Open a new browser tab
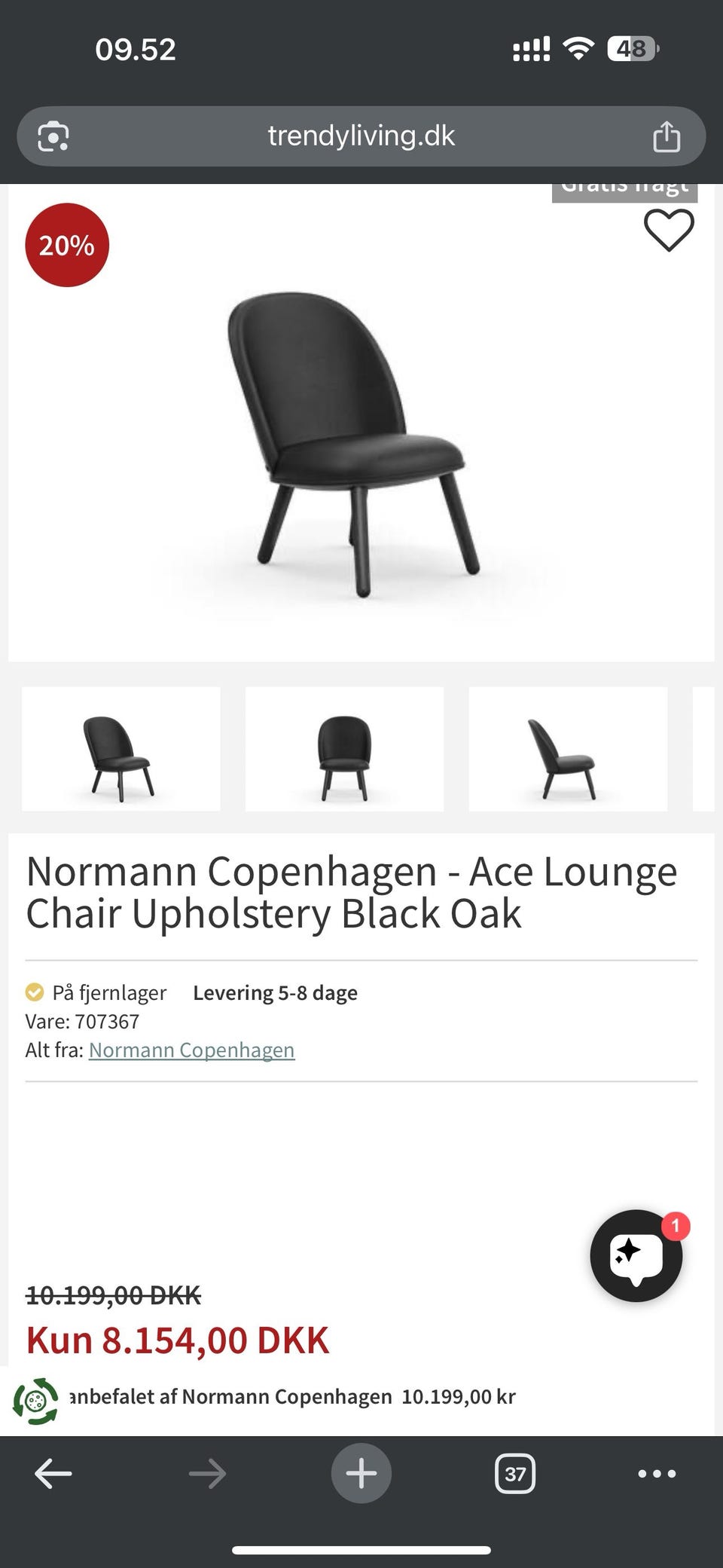 [x=361, y=1473]
